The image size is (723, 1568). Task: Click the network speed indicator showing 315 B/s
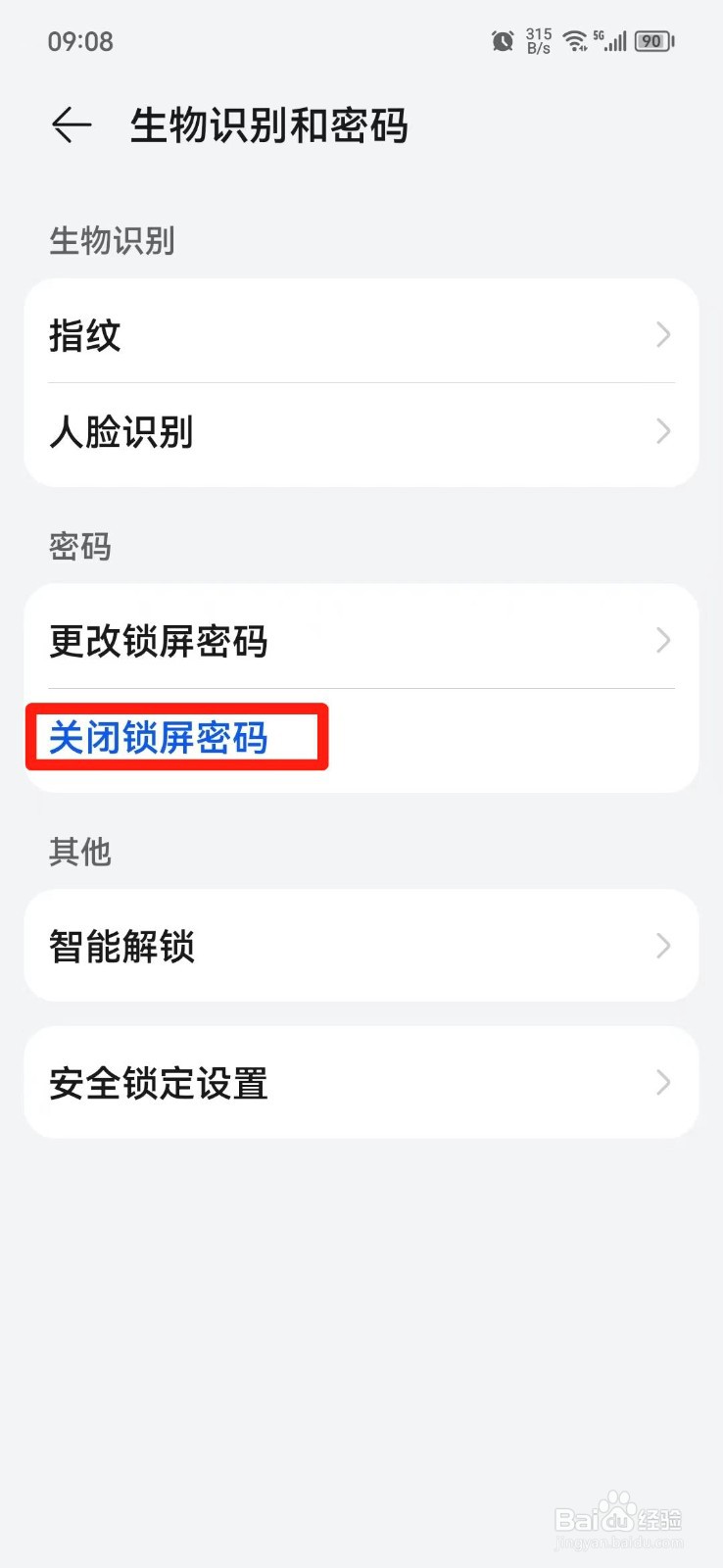[538, 40]
